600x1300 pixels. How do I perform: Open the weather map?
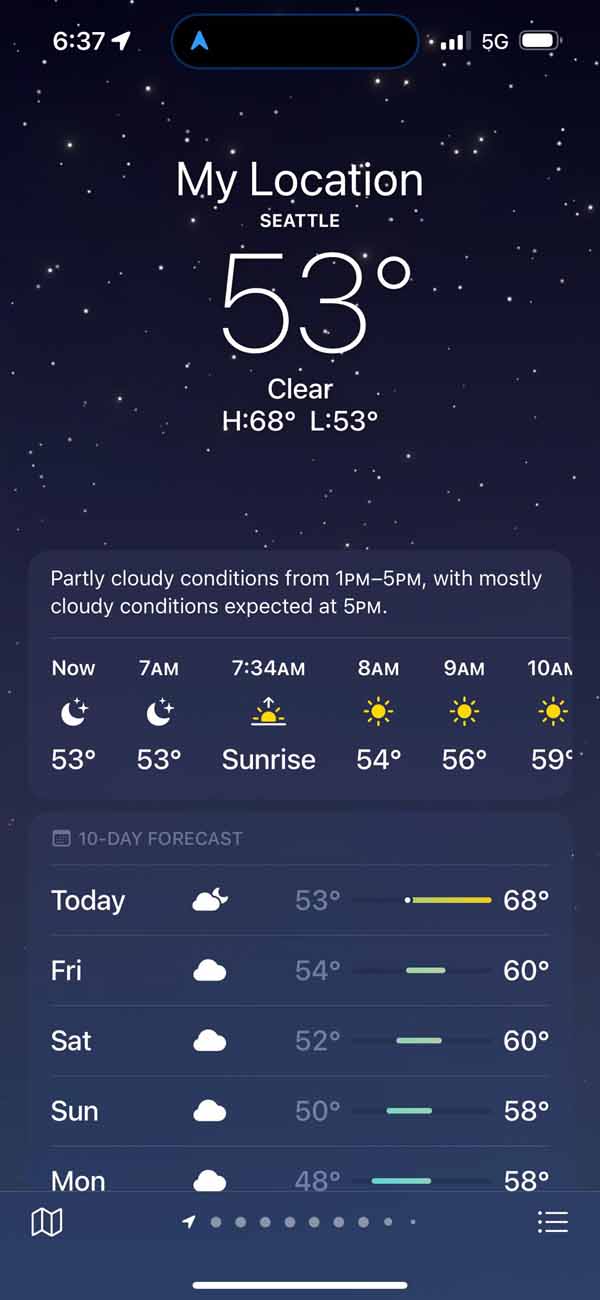[47, 1221]
